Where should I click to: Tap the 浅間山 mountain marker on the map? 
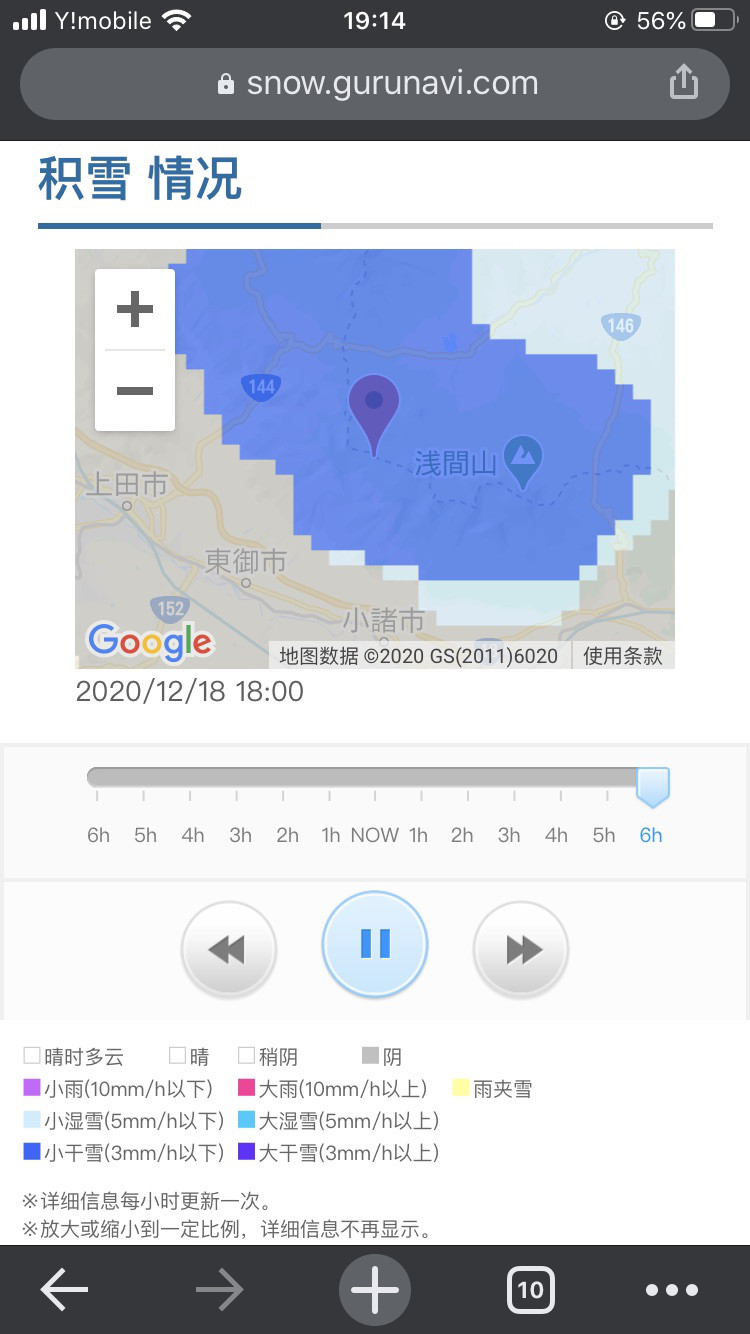point(522,459)
